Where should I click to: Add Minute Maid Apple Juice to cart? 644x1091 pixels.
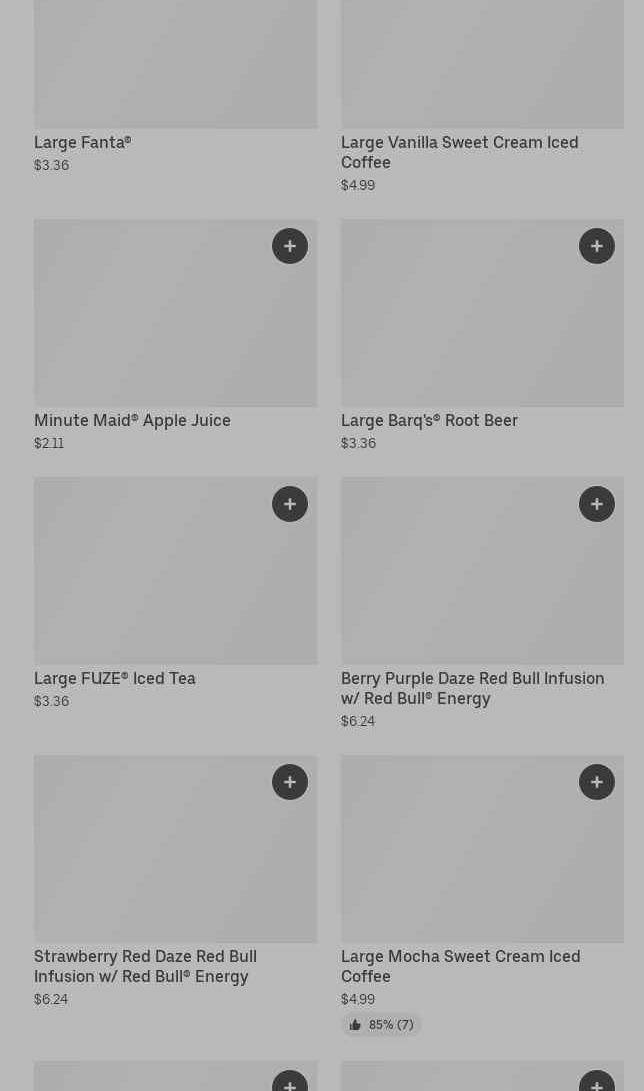tap(290, 246)
